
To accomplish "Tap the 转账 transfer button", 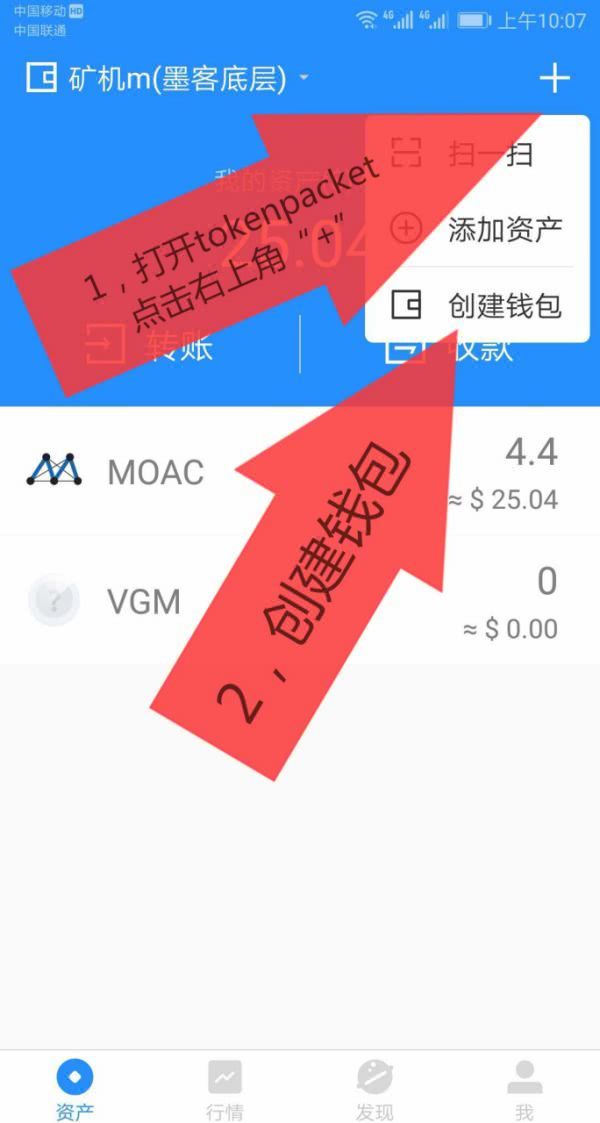I will [x=150, y=345].
